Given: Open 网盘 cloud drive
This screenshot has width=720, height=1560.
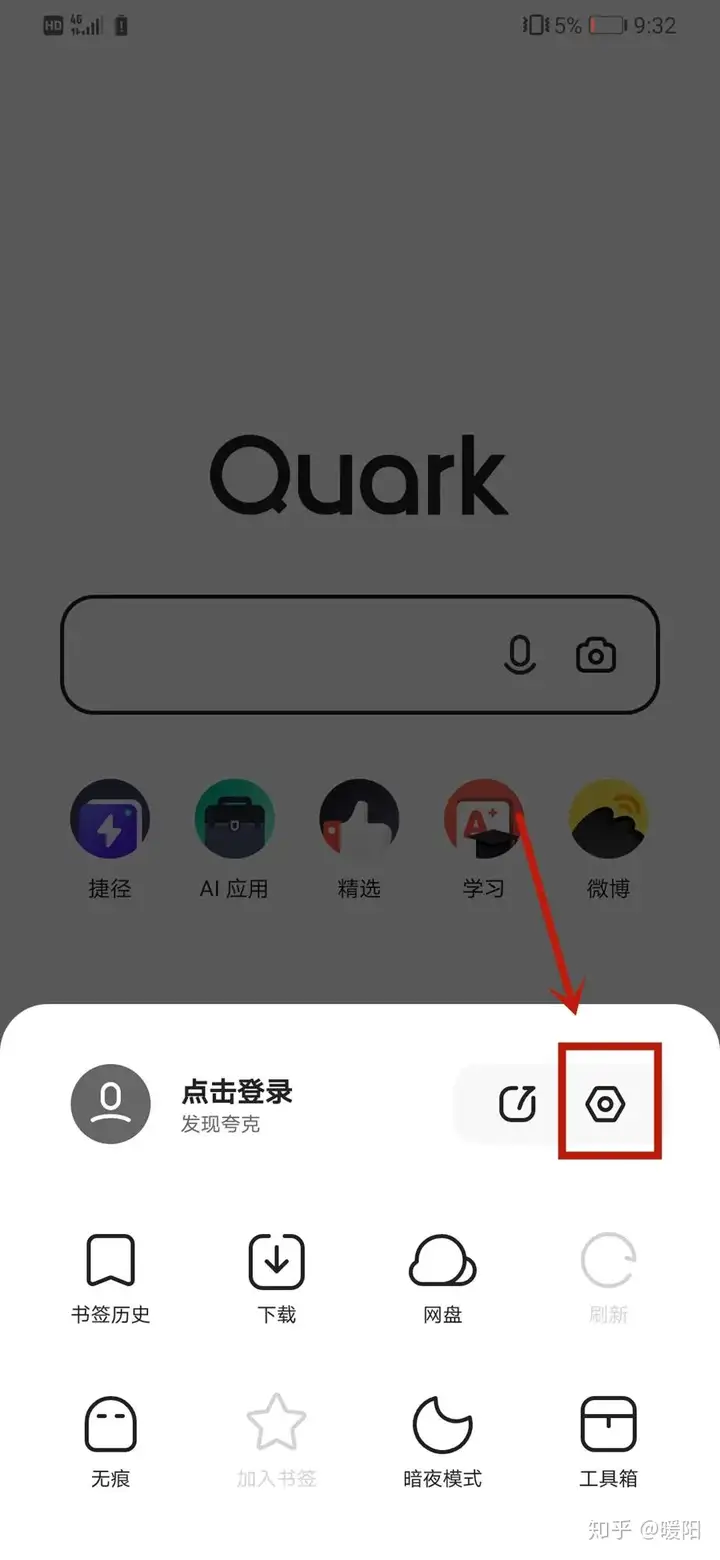Looking at the screenshot, I should (442, 1278).
